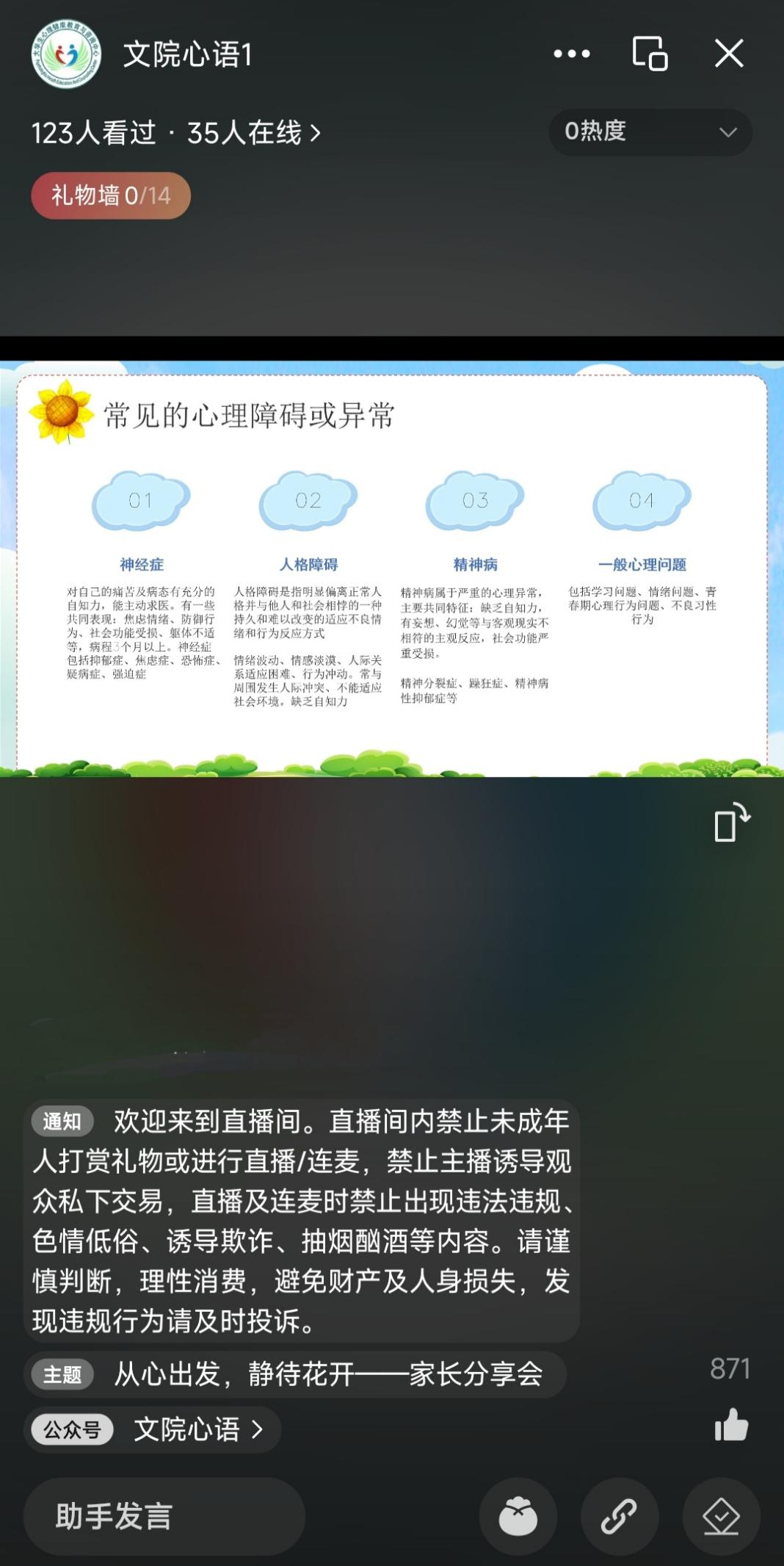
Task: Tap the clear screen eraser icon
Action: 721,1516
